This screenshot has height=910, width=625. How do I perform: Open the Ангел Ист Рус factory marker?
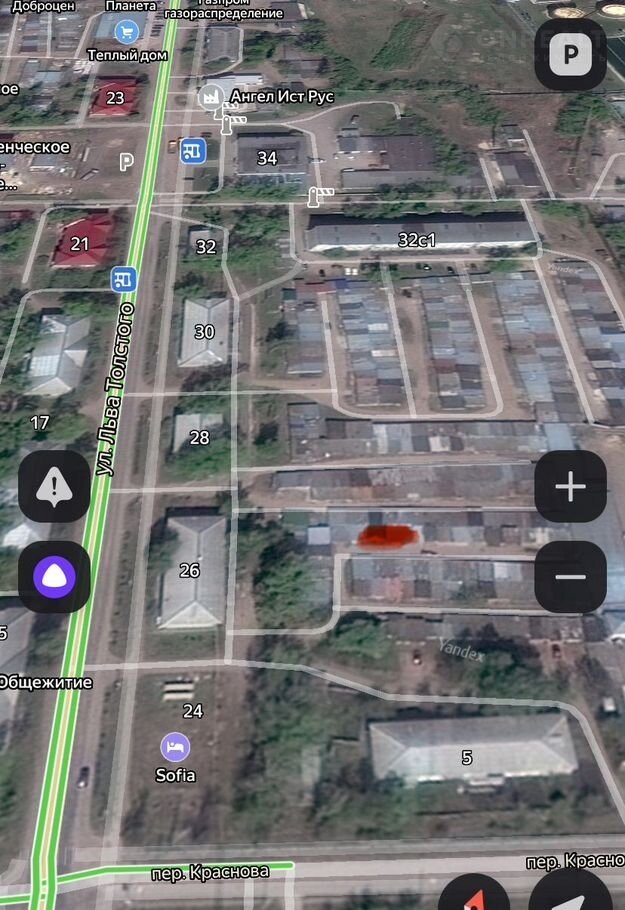211,97
